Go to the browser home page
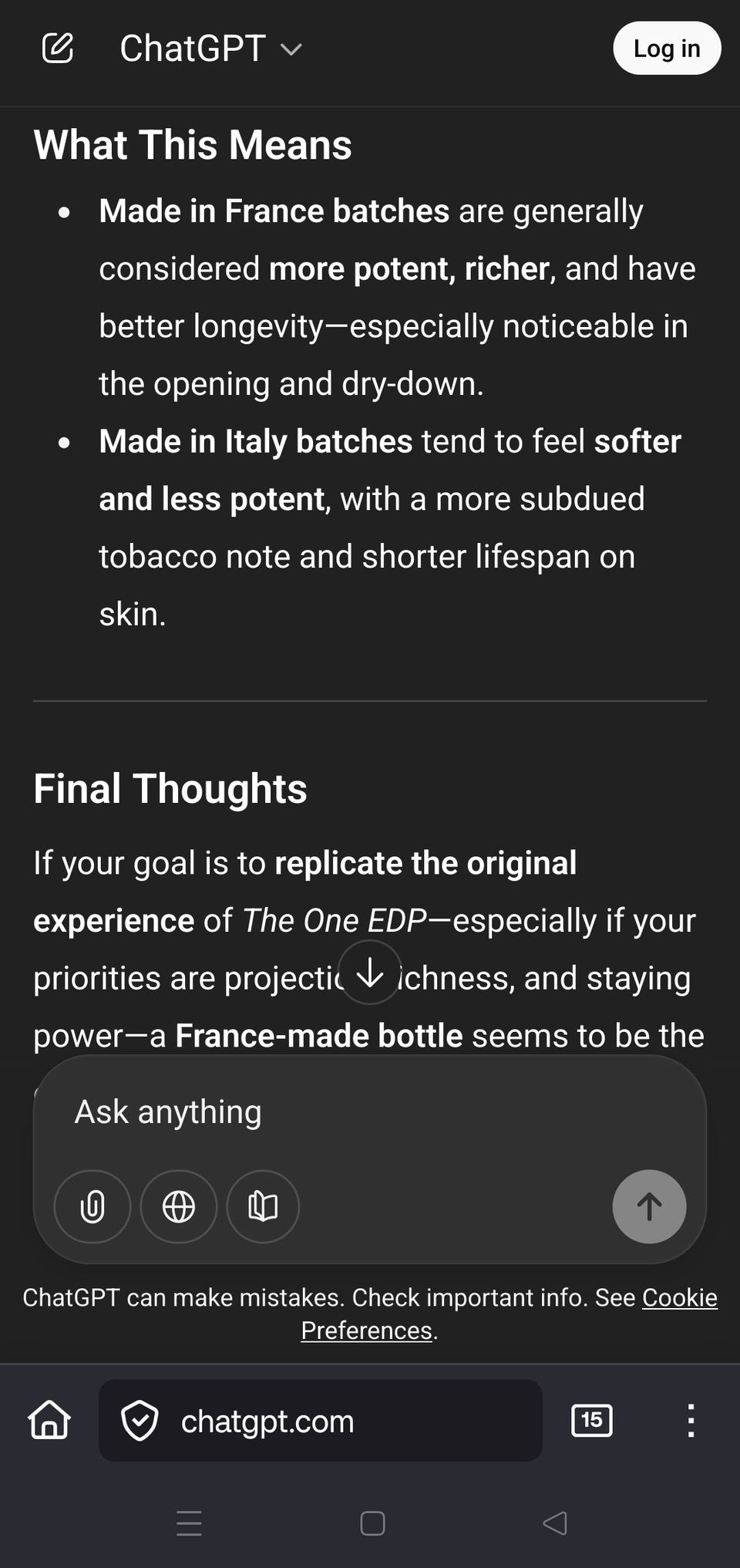 point(49,1420)
